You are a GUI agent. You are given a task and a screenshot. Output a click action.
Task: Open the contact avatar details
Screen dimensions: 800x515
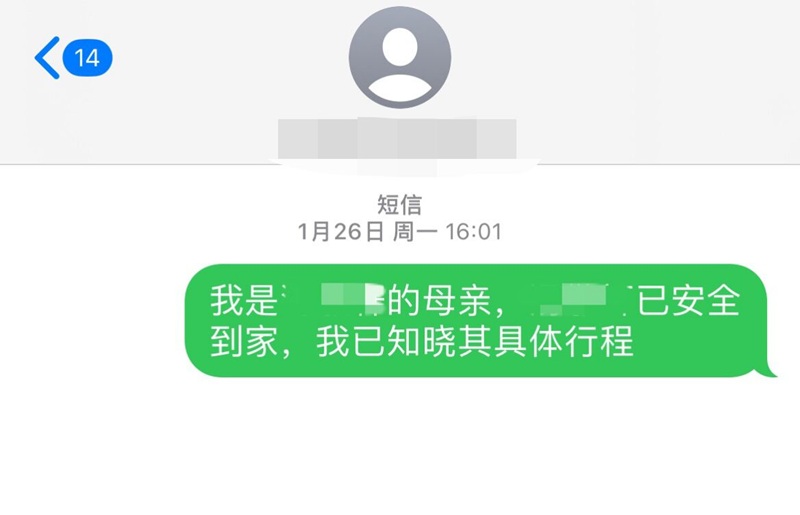400,58
